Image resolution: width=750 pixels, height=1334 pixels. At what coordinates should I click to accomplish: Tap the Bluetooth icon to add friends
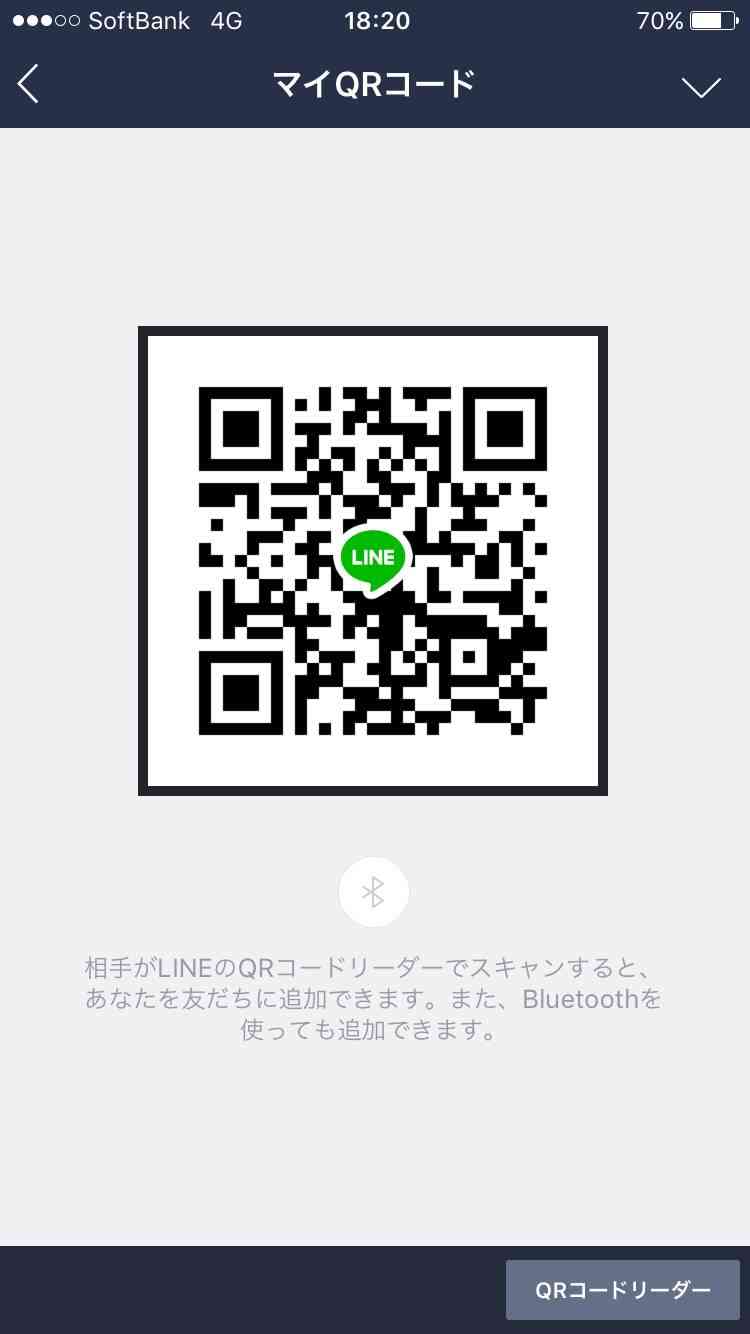[x=374, y=892]
